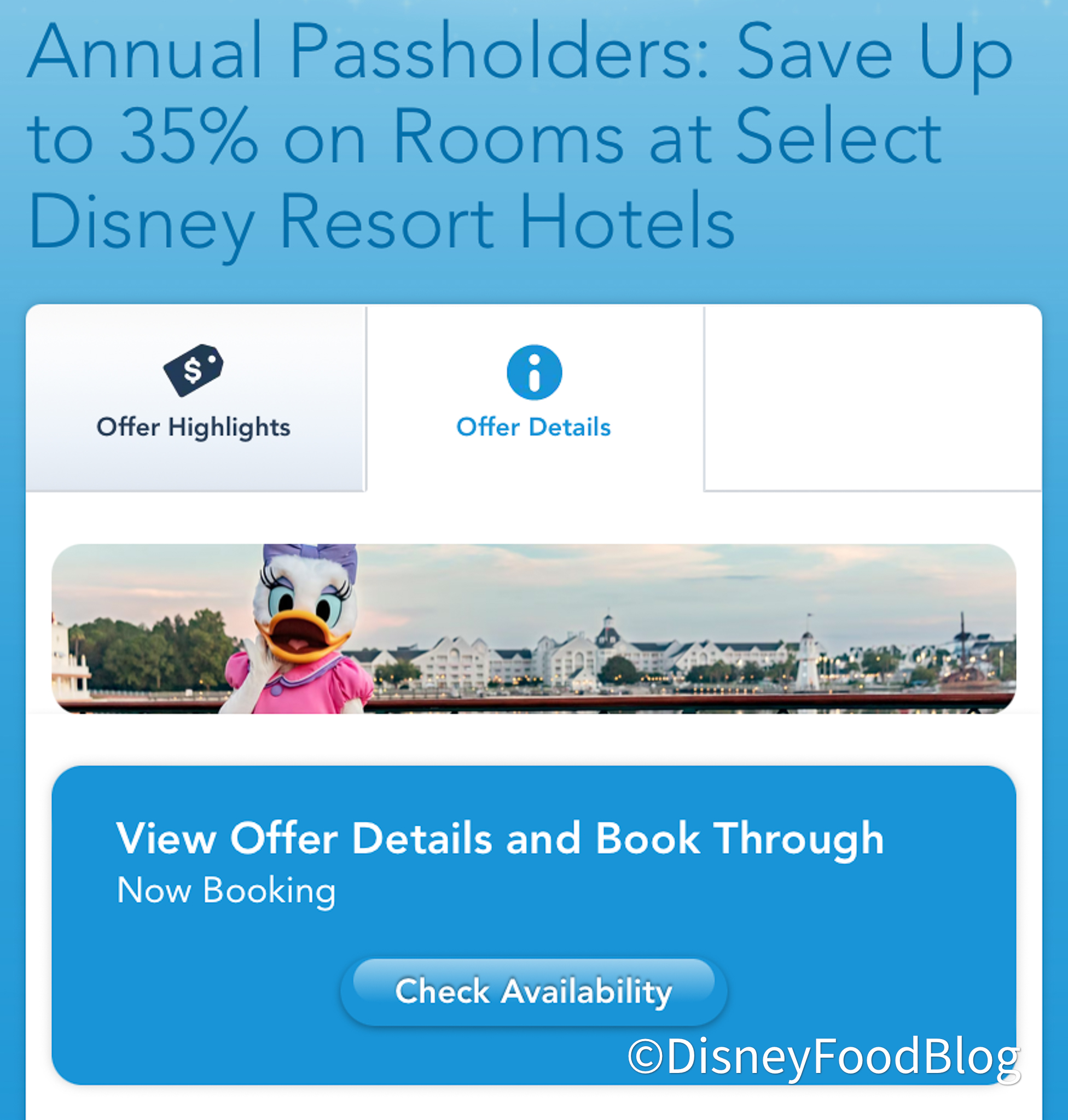Screen dimensions: 1068x1120
Task: Switch to the Offer Highlights tab
Action: [x=194, y=398]
